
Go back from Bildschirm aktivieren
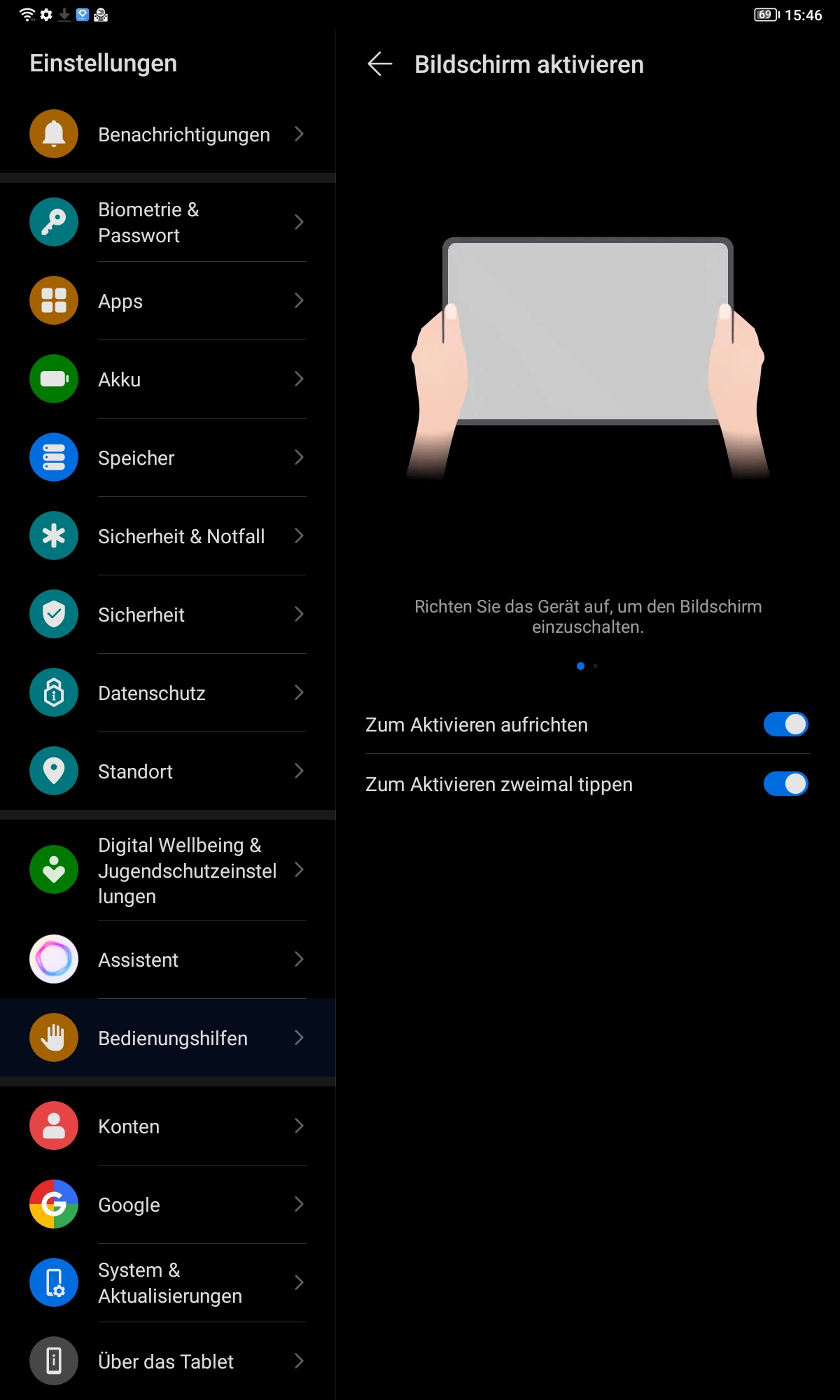[380, 64]
